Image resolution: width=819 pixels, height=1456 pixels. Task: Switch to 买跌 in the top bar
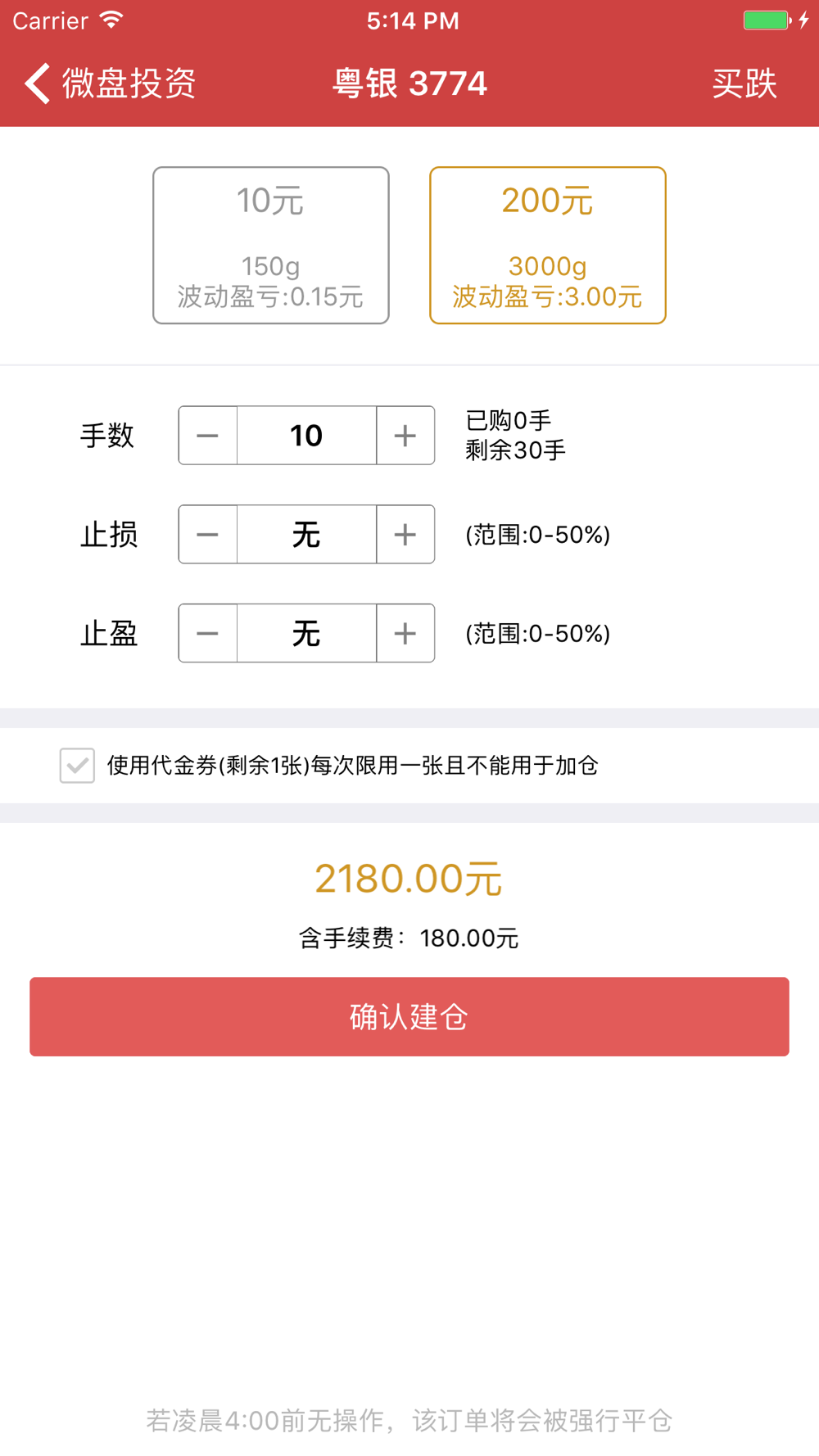[x=744, y=84]
